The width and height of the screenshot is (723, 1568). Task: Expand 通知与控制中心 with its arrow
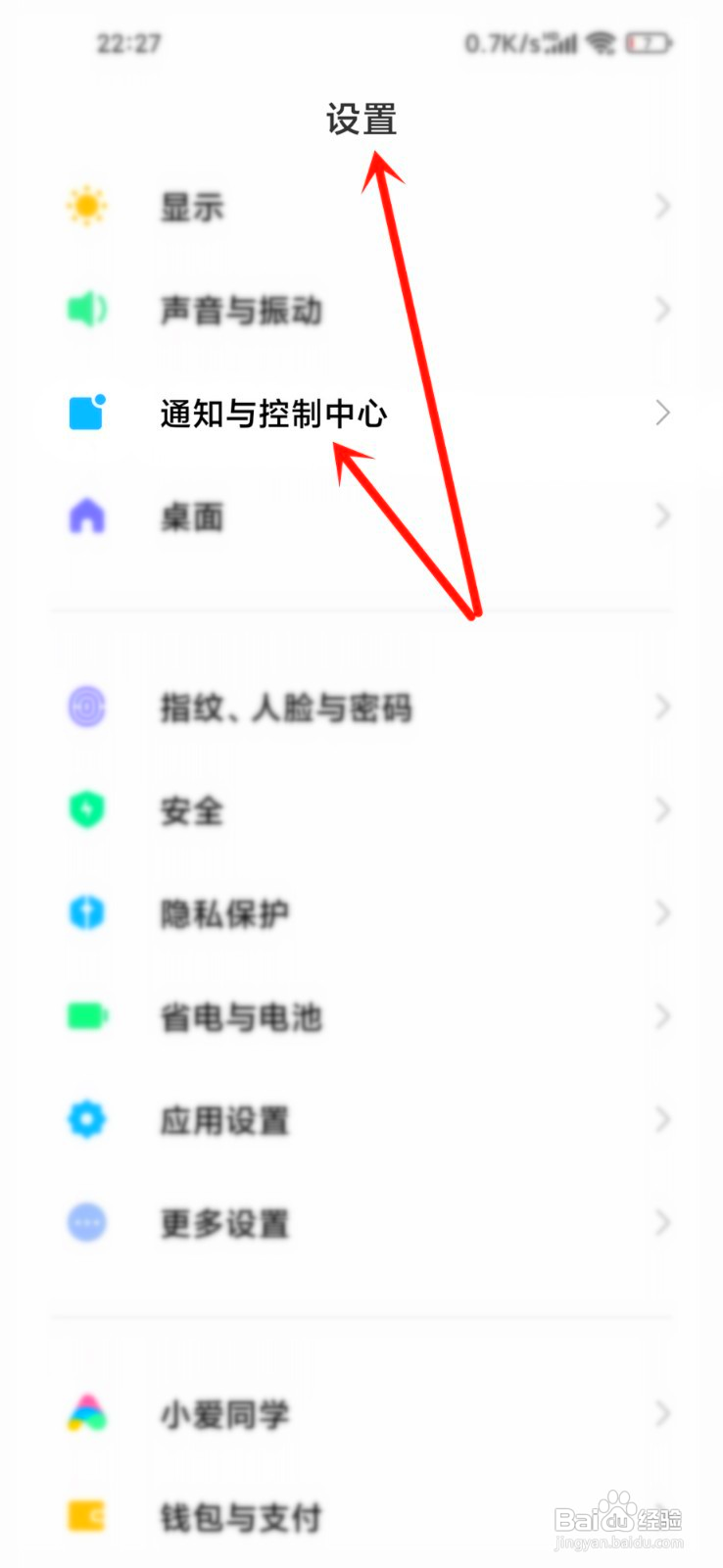(661, 414)
